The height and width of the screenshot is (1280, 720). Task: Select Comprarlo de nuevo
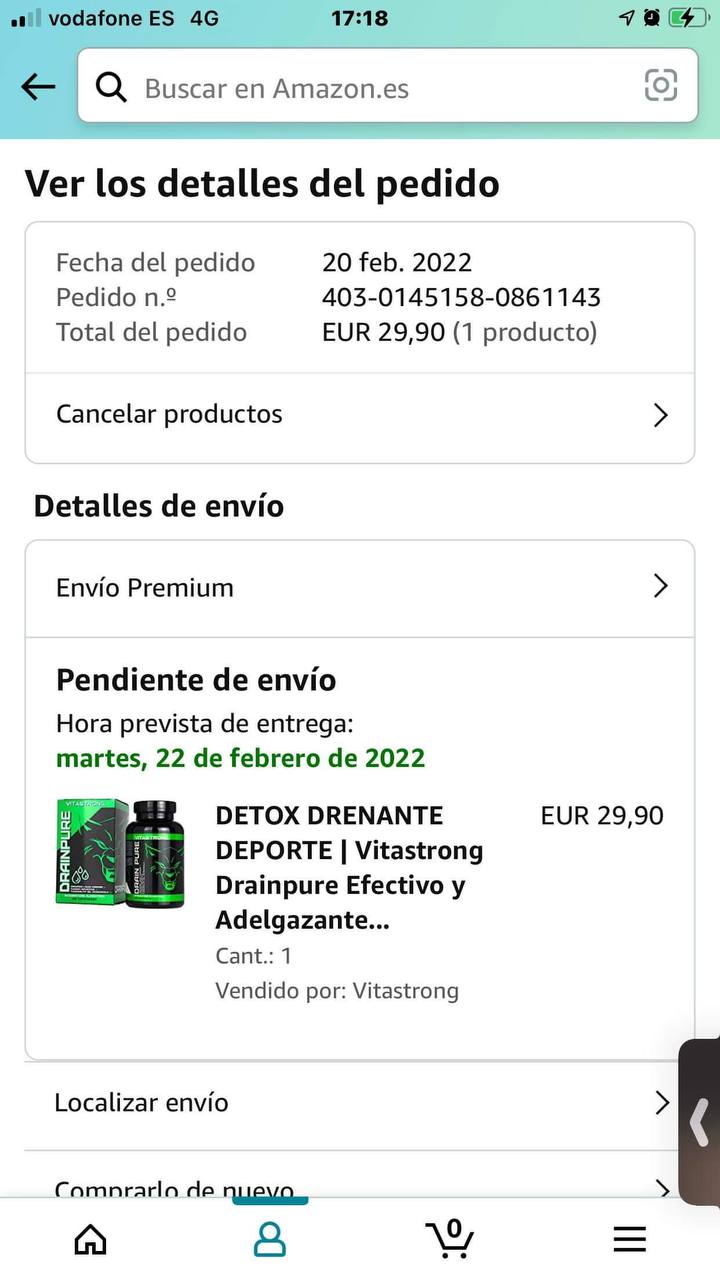pyautogui.click(x=360, y=1187)
